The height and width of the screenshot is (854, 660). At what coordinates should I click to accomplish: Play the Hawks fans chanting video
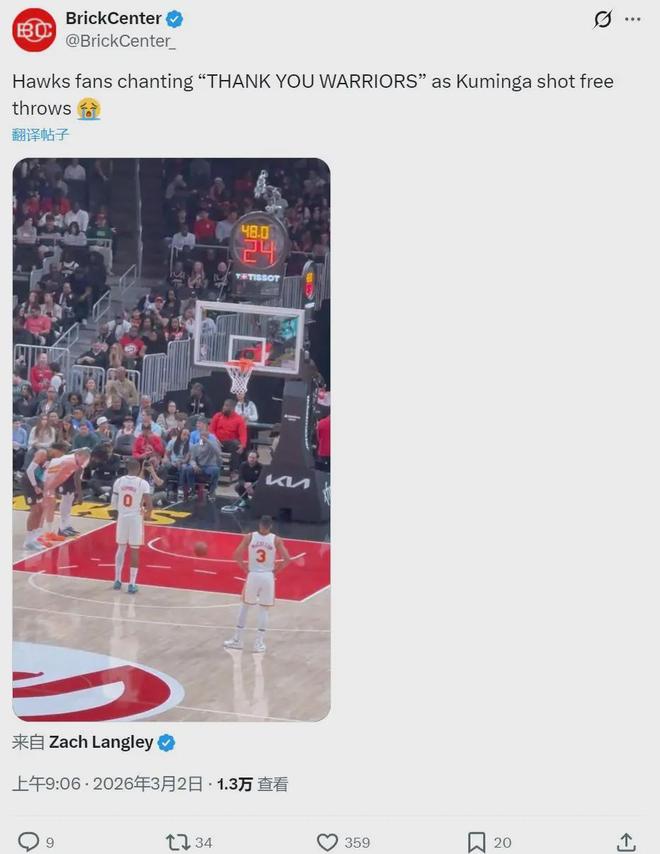[171, 440]
